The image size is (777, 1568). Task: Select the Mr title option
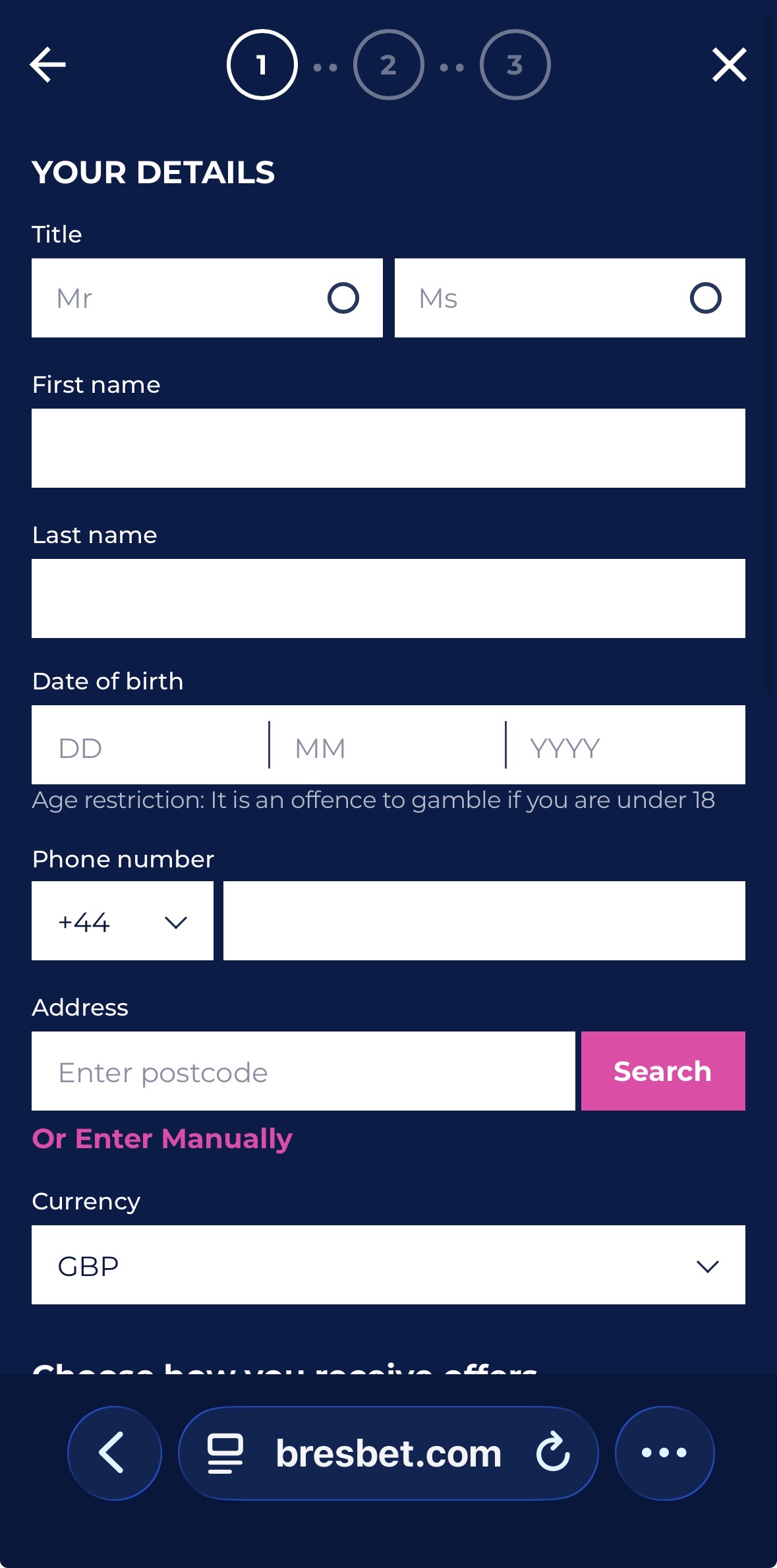coord(207,298)
